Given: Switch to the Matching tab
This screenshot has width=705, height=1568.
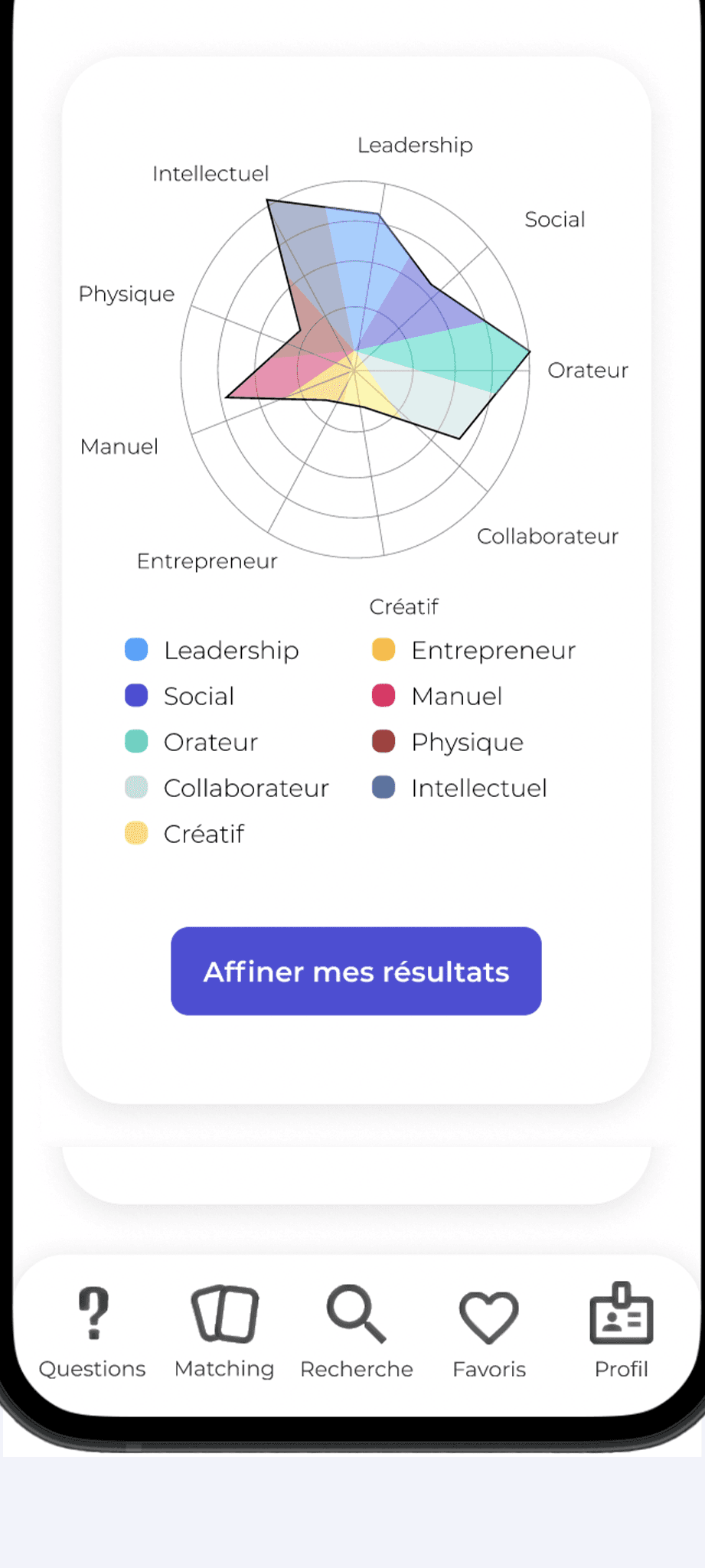Looking at the screenshot, I should point(224,1333).
